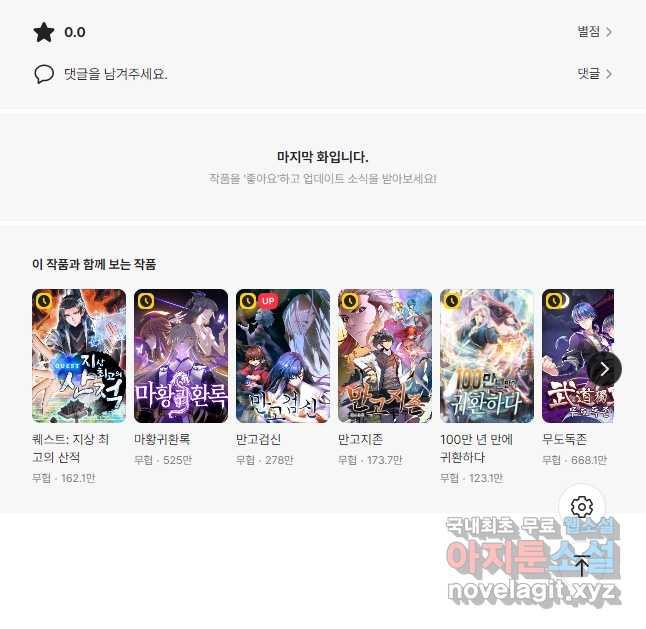Open viewer settings gear
Viewport: 646px width, 629px height.
coord(581,506)
